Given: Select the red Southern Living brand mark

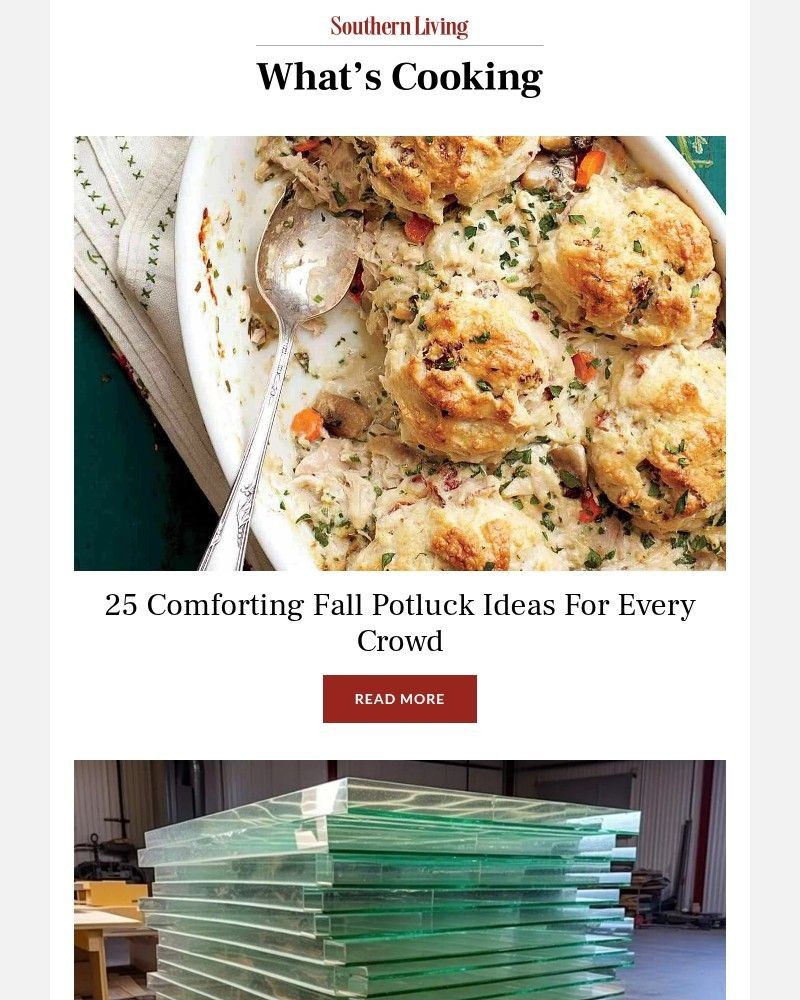Looking at the screenshot, I should tap(399, 26).
